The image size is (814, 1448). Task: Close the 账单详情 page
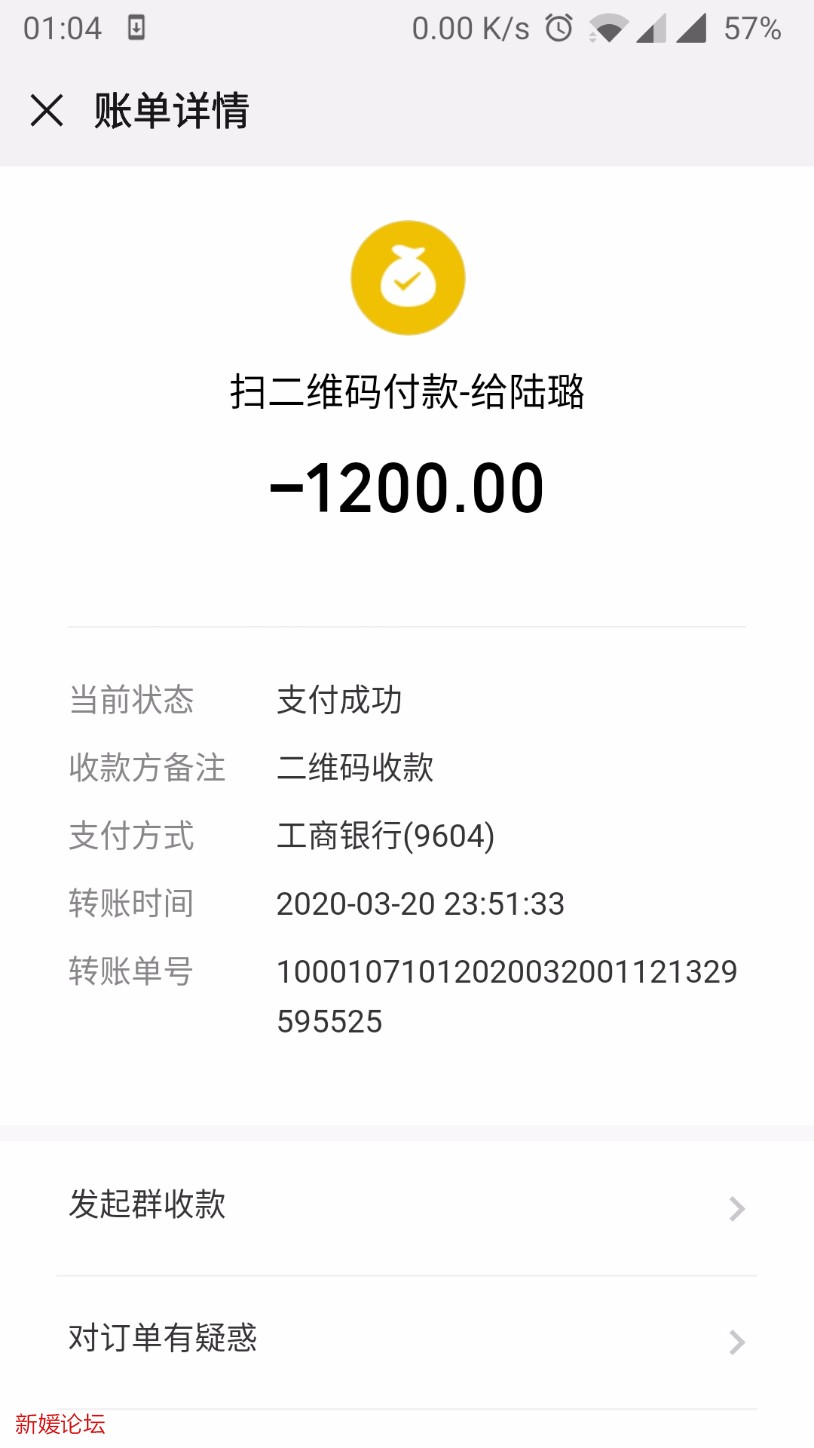coord(47,110)
